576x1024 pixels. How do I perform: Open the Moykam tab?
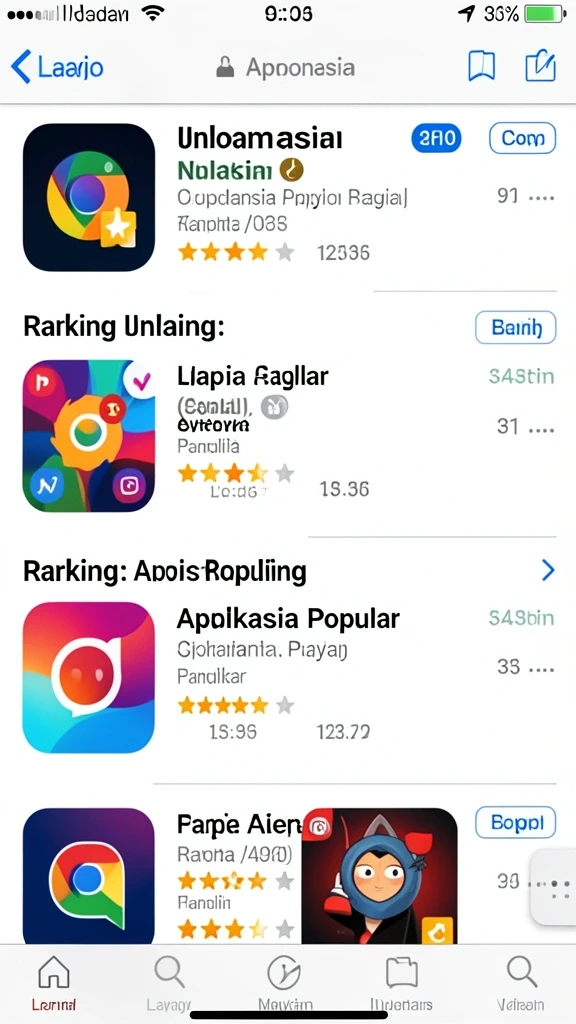(285, 983)
